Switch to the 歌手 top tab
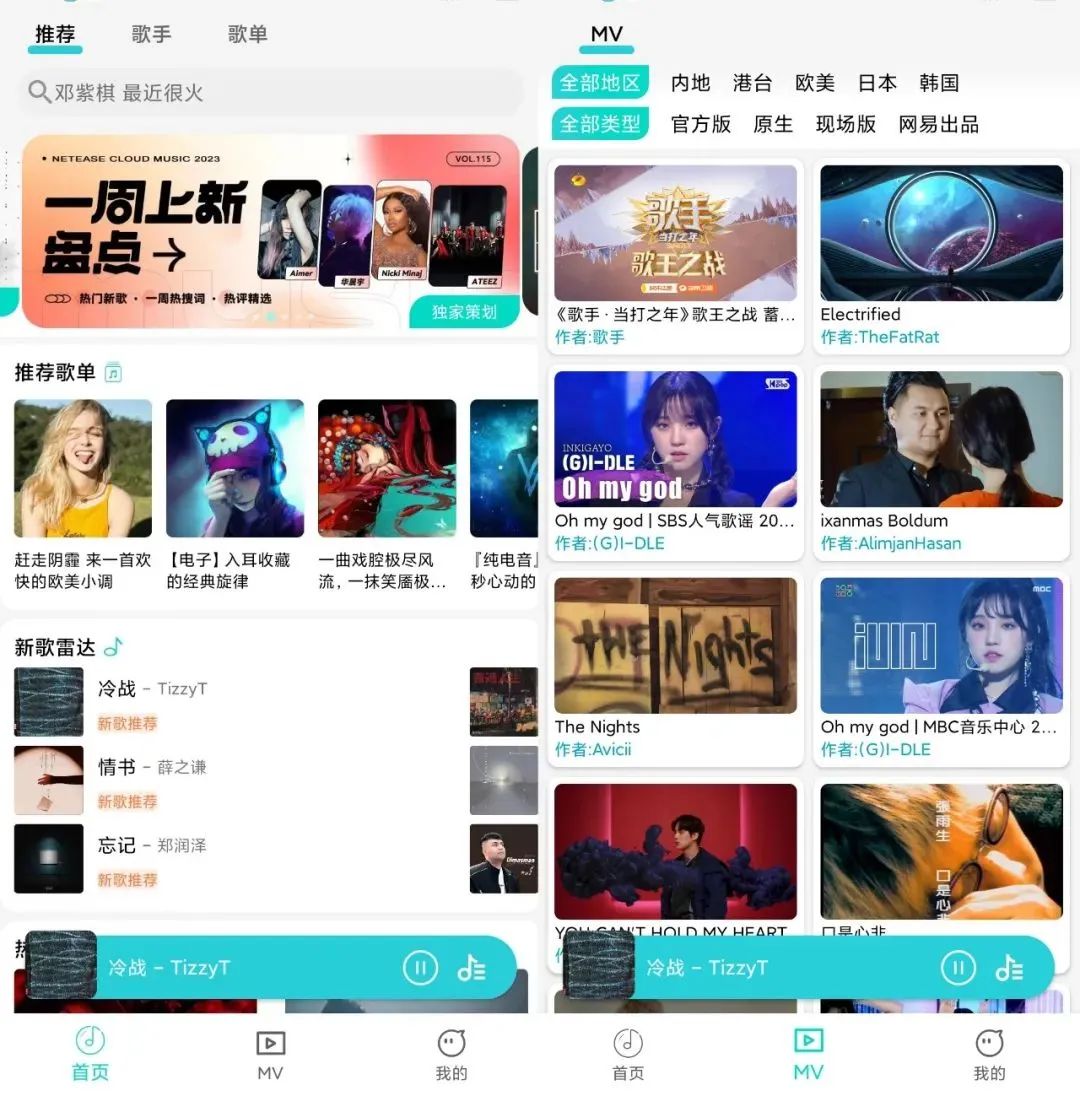This screenshot has width=1080, height=1096. (151, 34)
